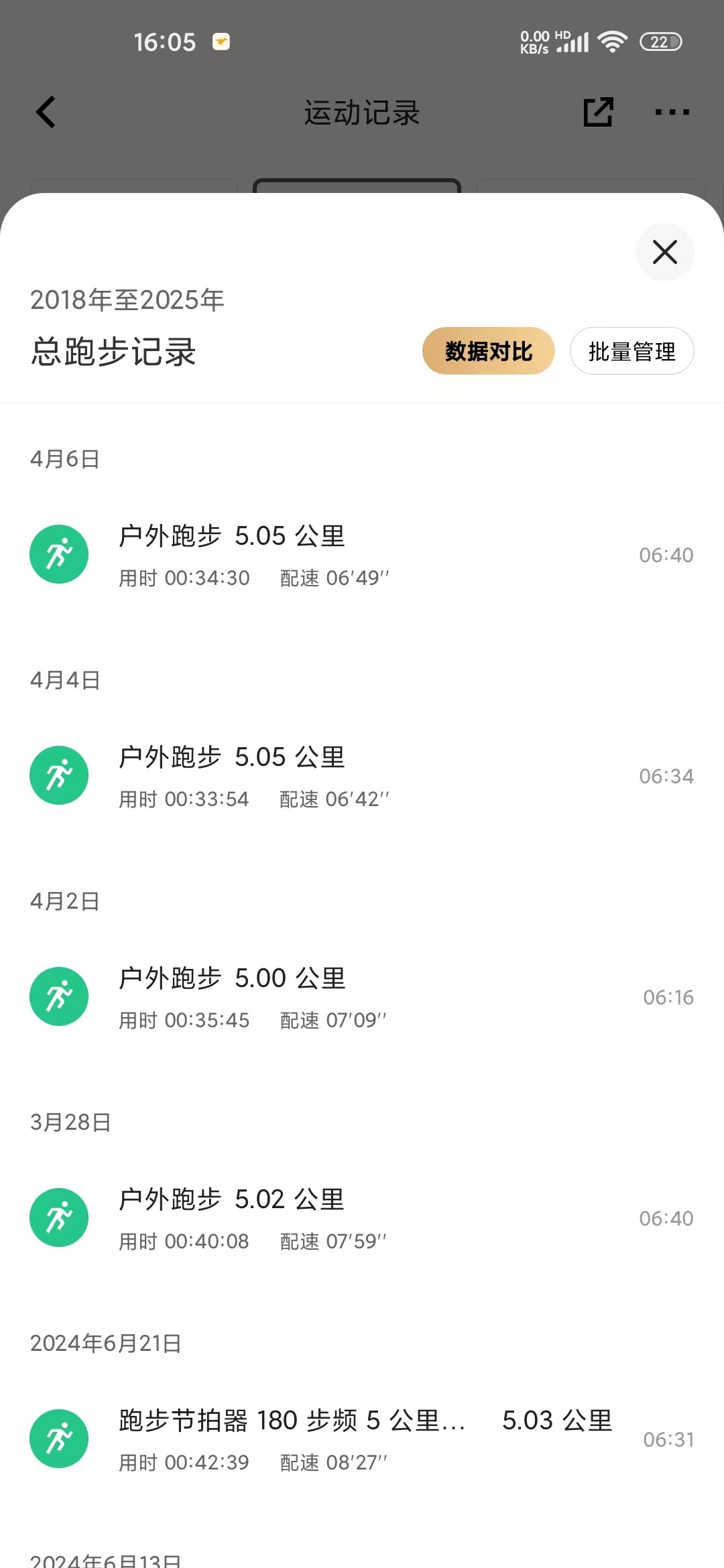
Task: Open the 2024 June 21 metronome run
Action: (362, 1439)
